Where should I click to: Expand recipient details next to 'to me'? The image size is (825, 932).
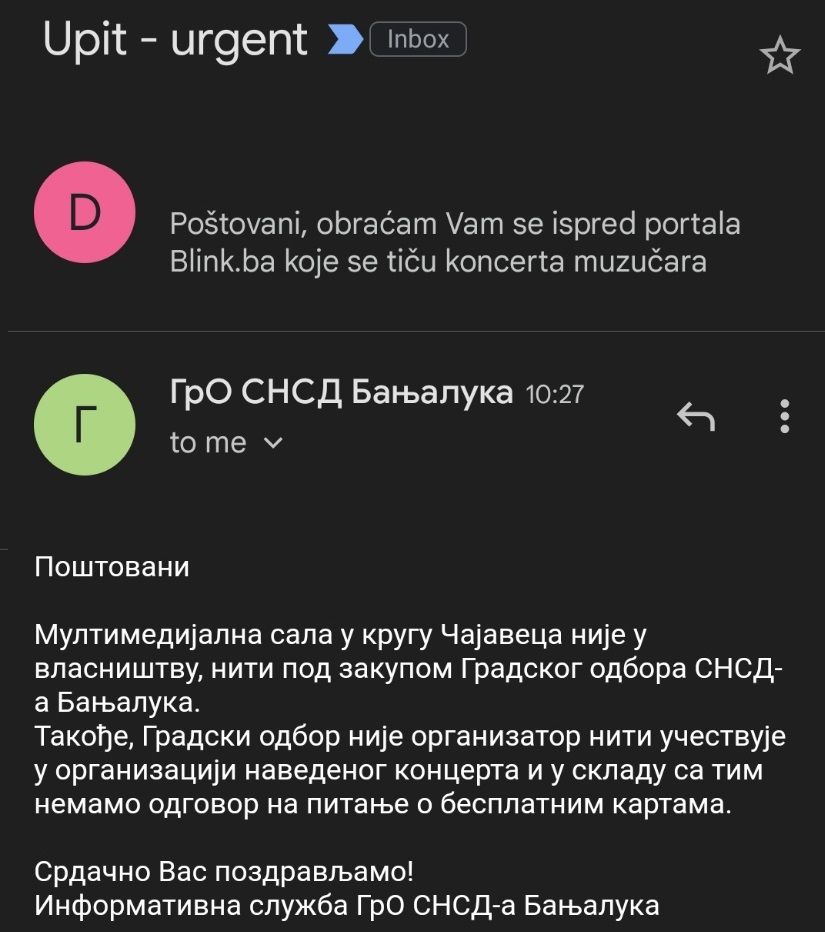[273, 443]
